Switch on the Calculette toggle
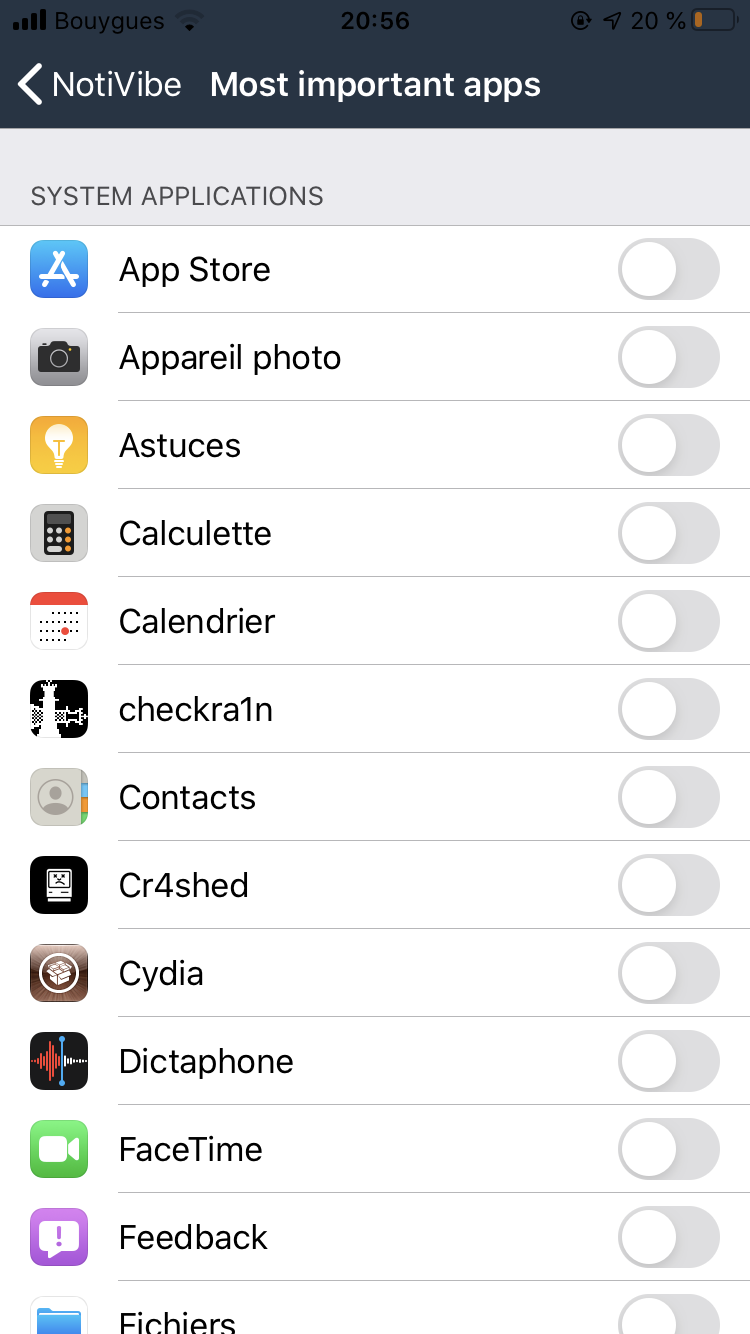Image resolution: width=750 pixels, height=1334 pixels. 669,533
